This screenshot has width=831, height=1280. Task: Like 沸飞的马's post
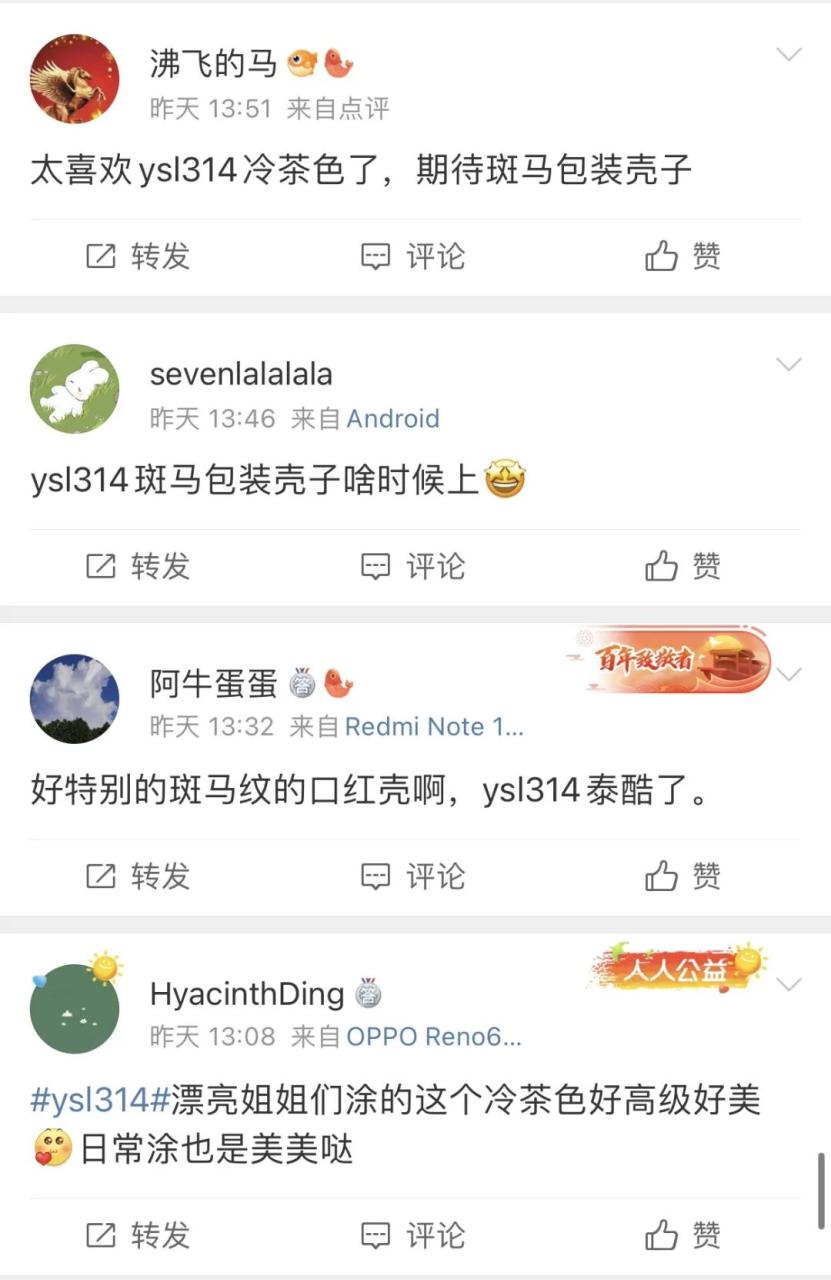point(683,257)
